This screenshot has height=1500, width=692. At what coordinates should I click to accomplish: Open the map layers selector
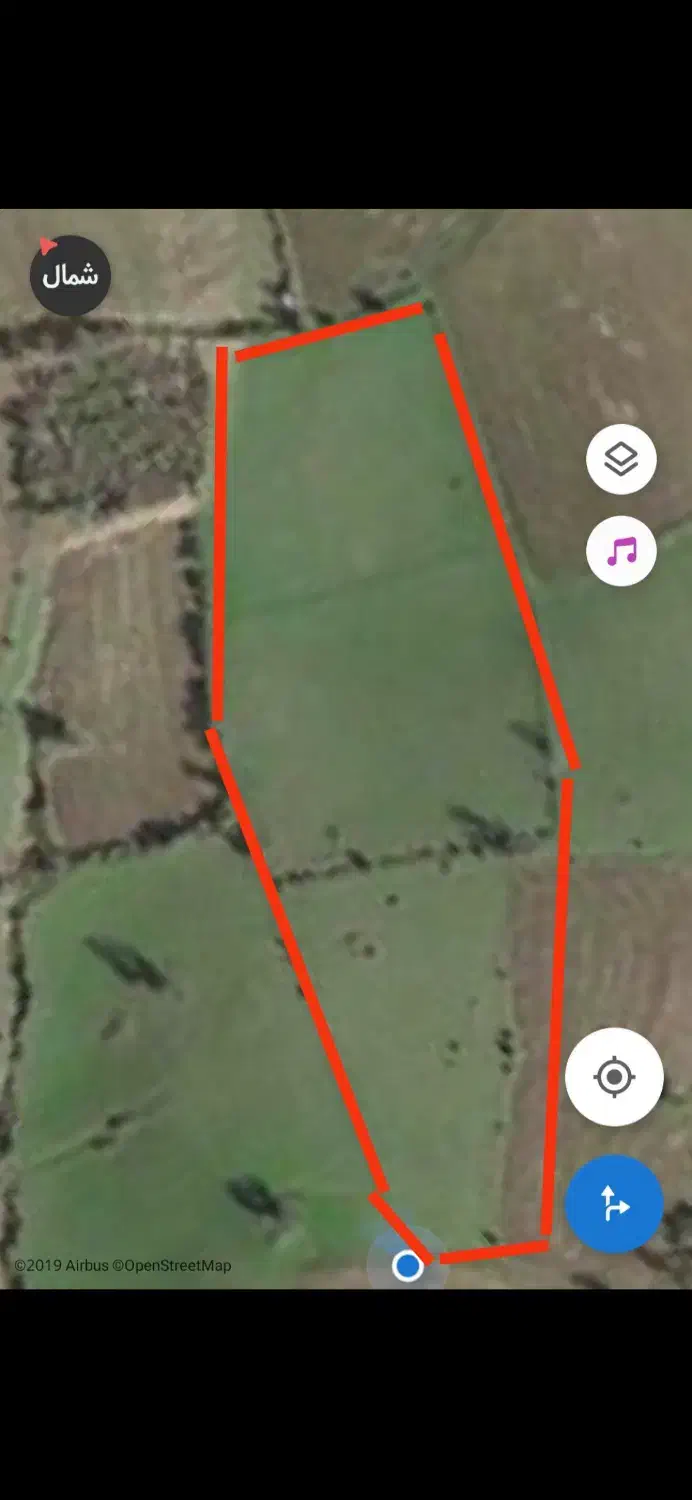click(x=621, y=459)
